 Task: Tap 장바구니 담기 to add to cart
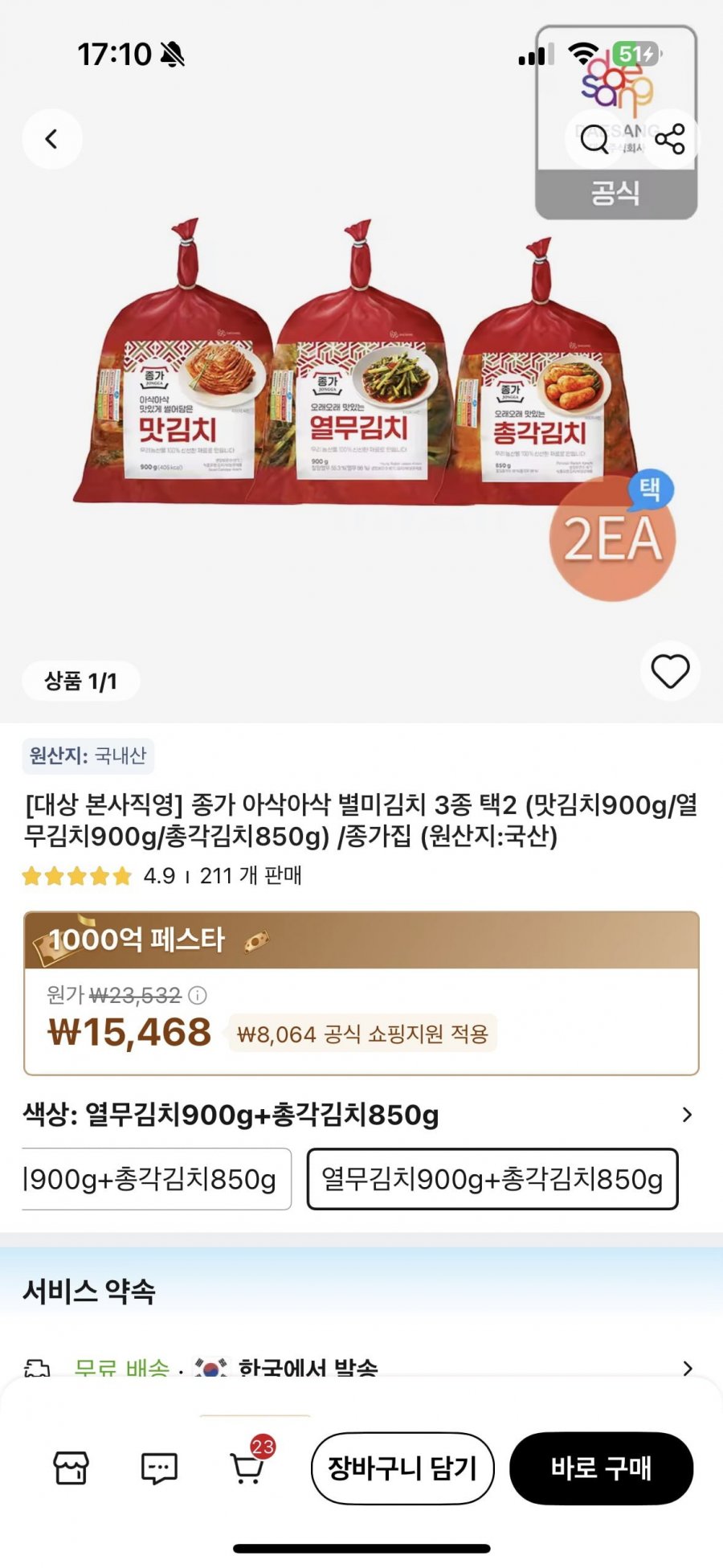[402, 1468]
